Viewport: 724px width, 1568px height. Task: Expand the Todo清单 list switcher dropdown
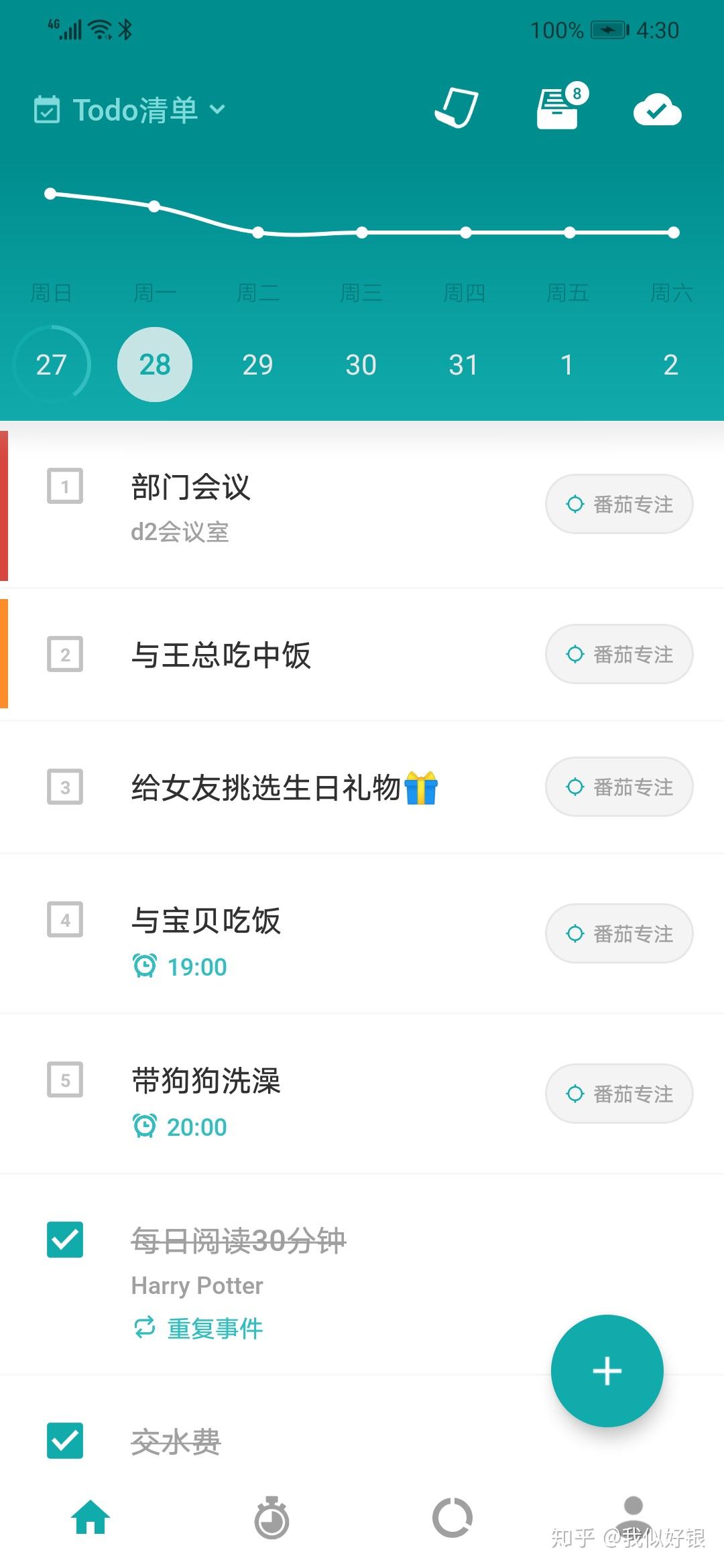(217, 111)
